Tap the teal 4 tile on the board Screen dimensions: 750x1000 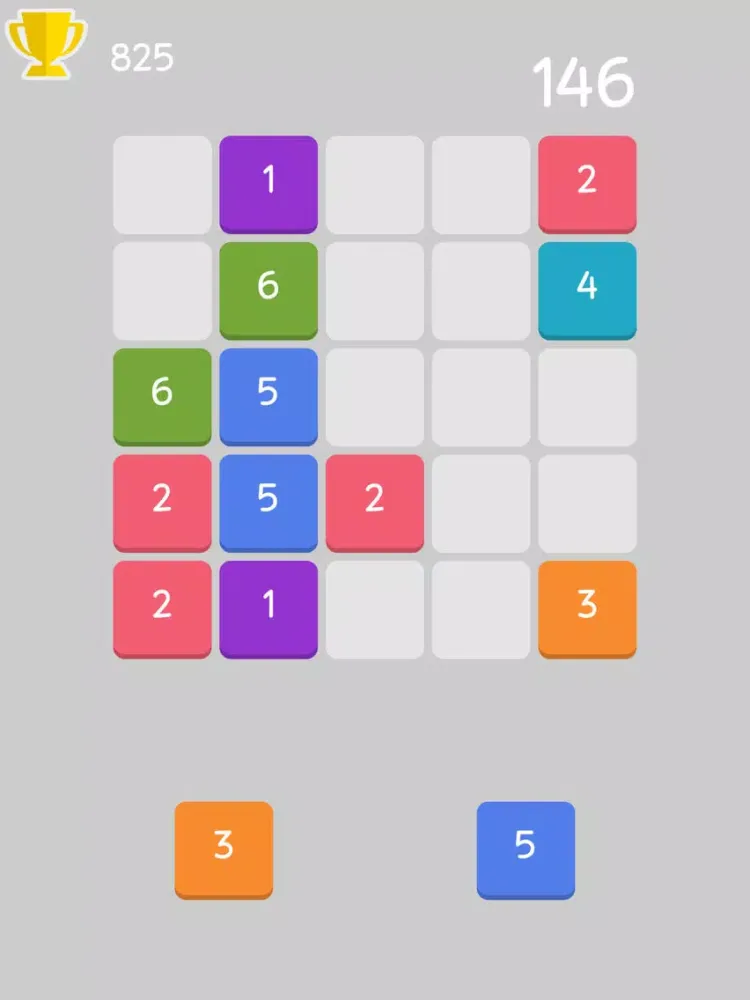tap(587, 288)
